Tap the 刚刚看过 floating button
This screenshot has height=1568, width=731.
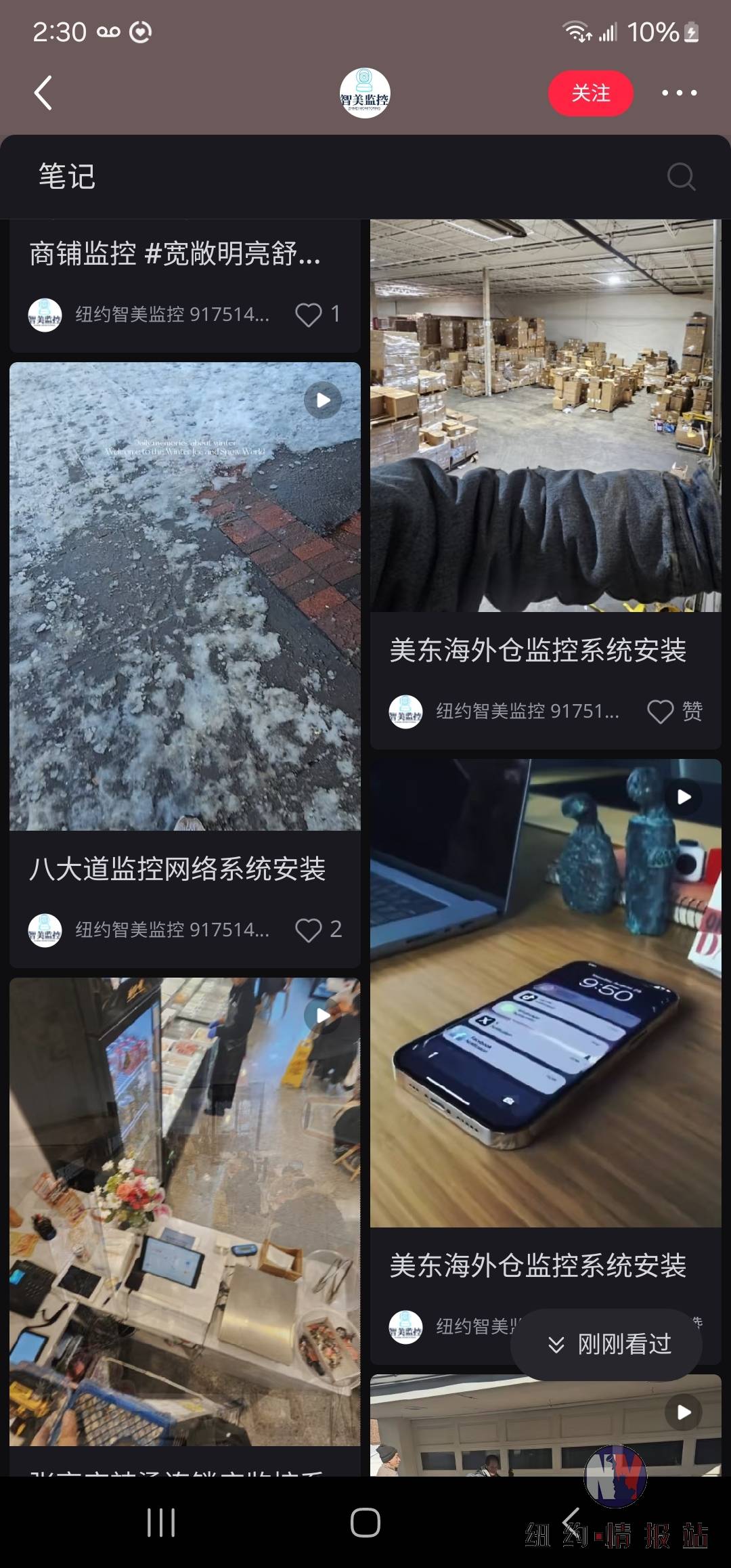click(607, 1344)
